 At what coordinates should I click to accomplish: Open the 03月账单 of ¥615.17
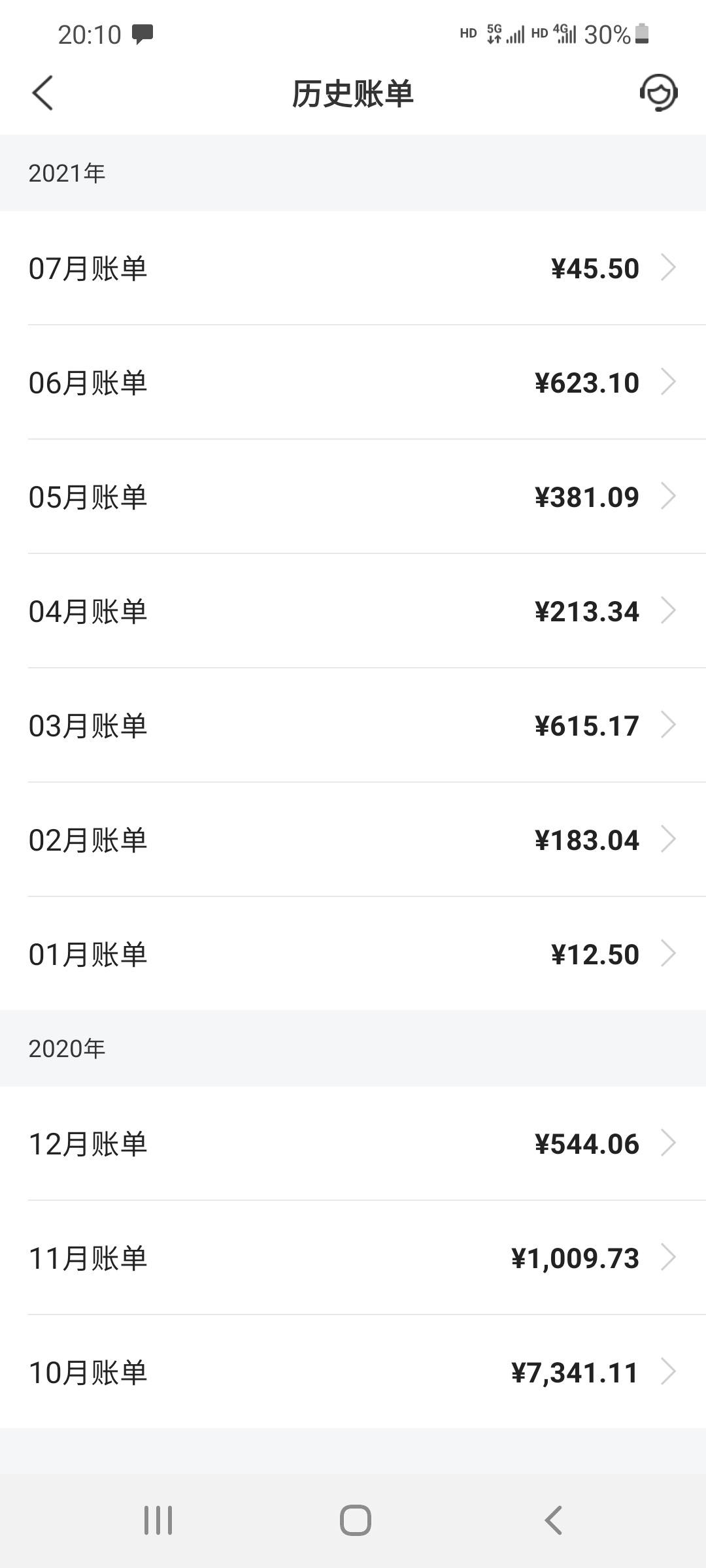point(353,725)
